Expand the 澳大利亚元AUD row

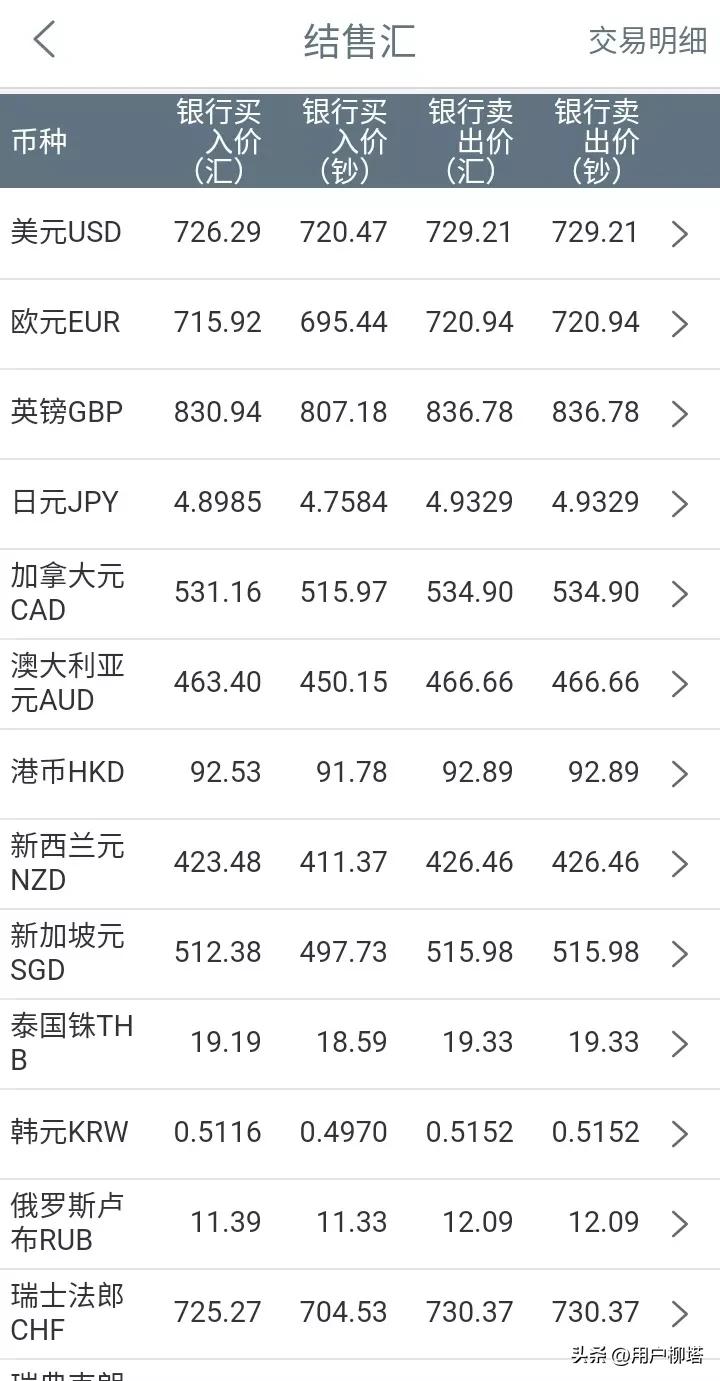coord(681,683)
